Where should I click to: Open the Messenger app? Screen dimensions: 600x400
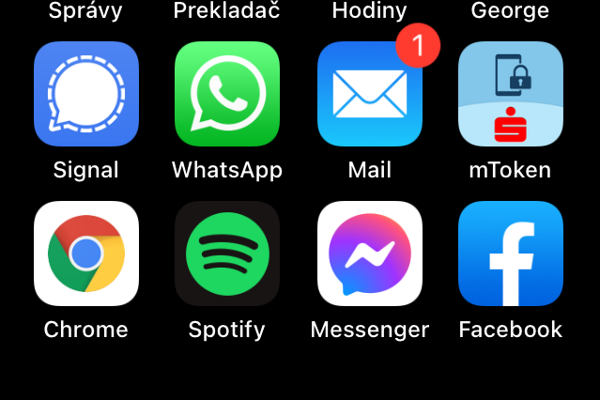369,253
